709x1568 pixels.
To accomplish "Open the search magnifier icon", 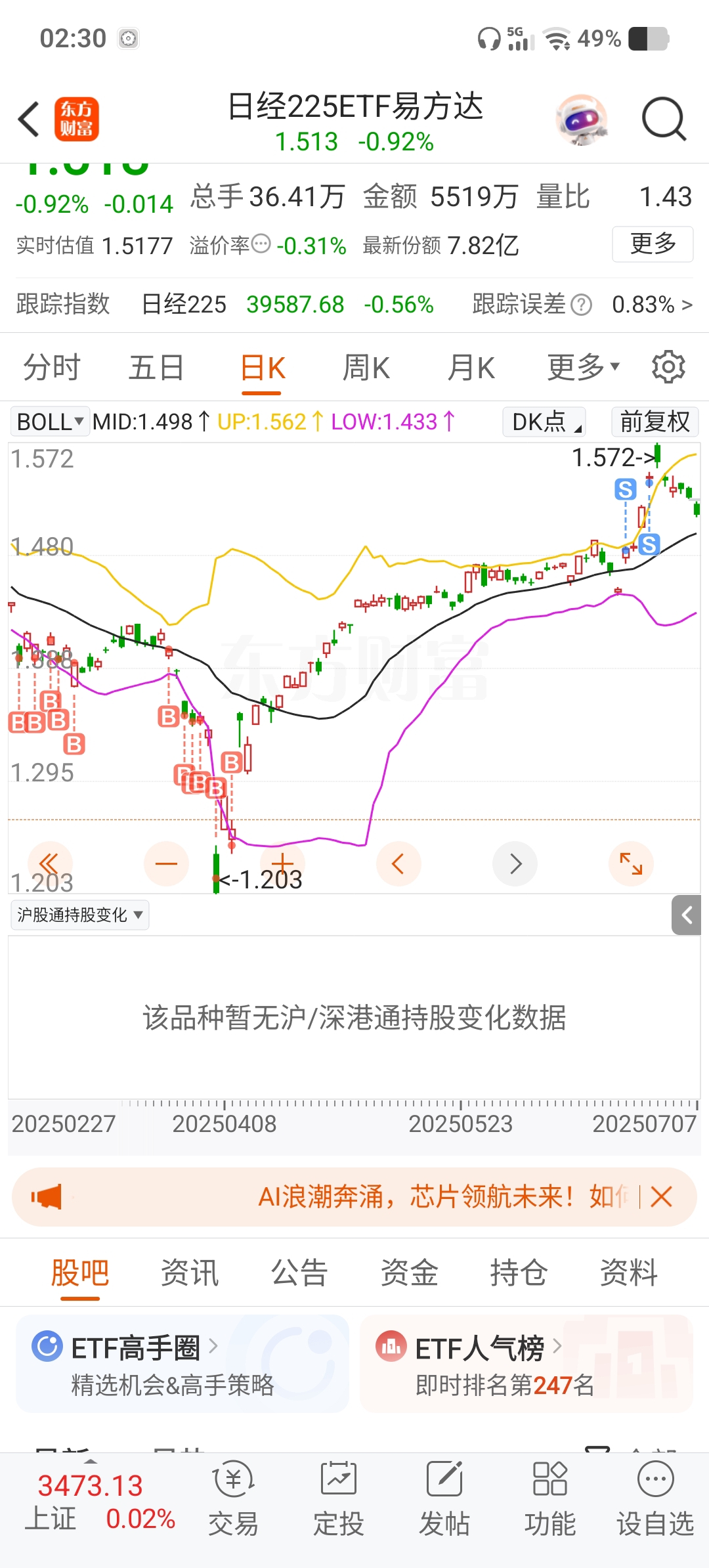I will pyautogui.click(x=664, y=120).
